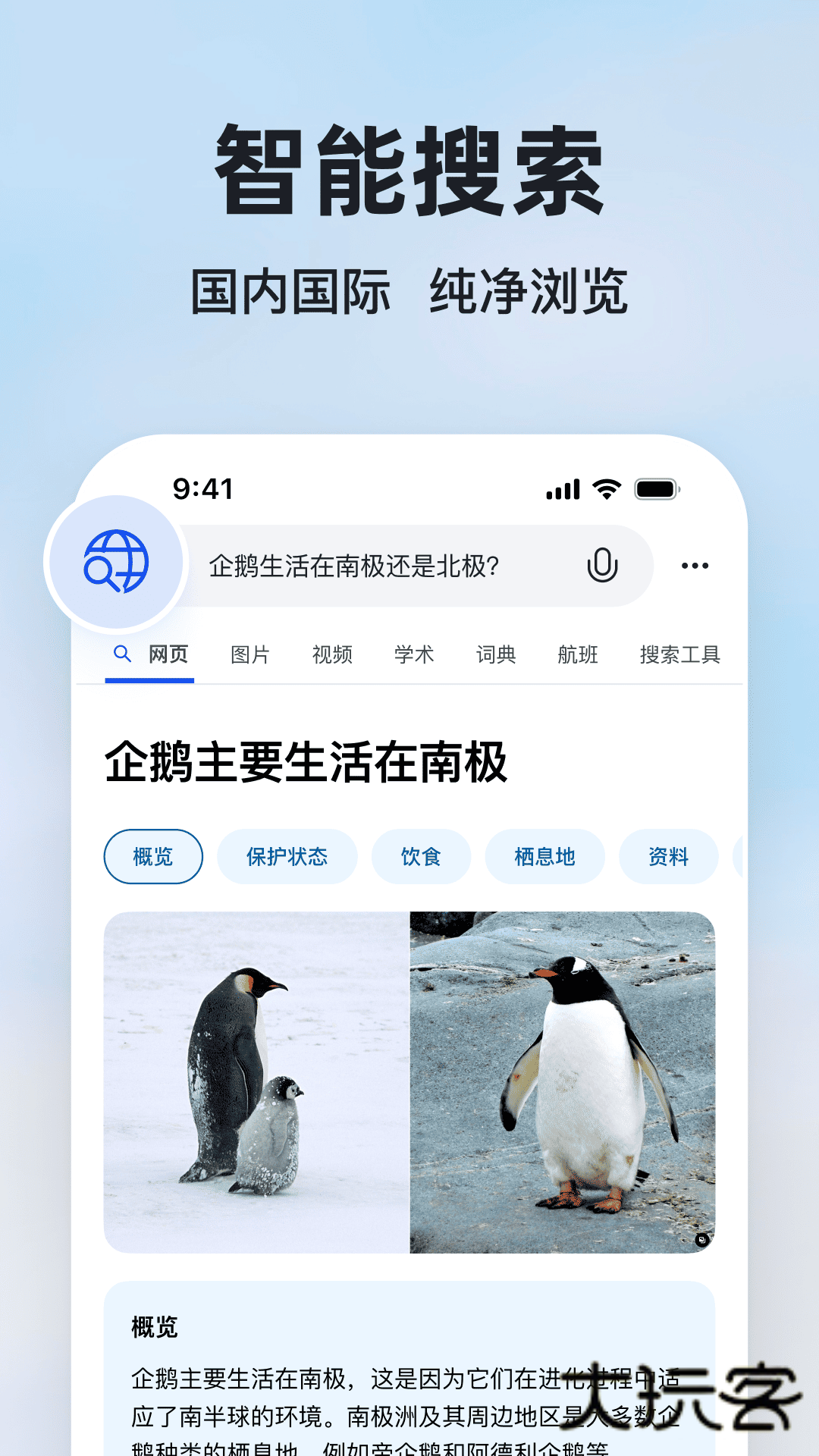Viewport: 819px width, 1456px height.
Task: Open the three-dot more options menu
Action: [x=695, y=565]
